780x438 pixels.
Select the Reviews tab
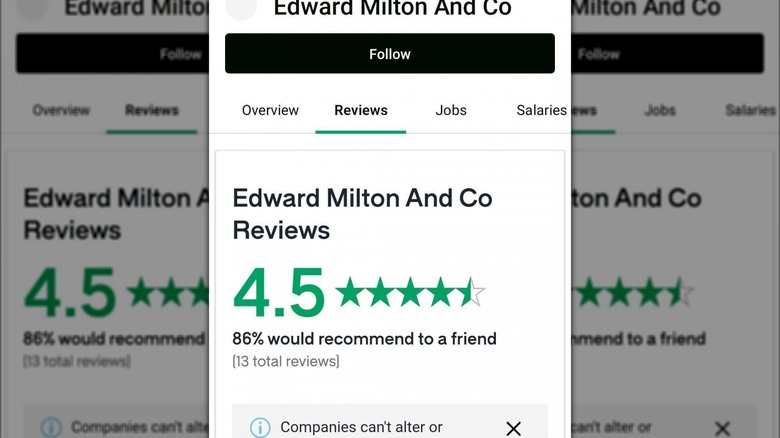click(x=361, y=110)
